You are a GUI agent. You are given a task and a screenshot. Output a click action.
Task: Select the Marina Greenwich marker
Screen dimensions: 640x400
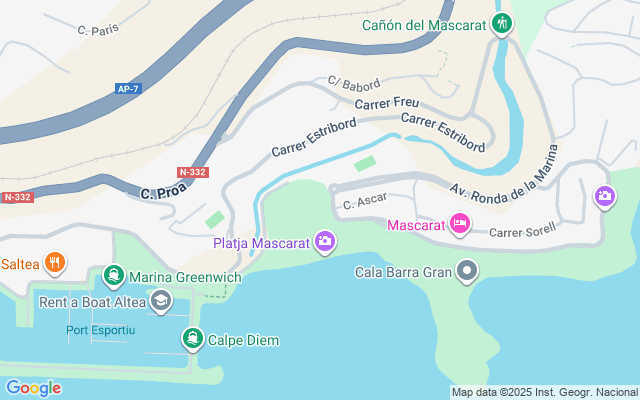point(113,276)
